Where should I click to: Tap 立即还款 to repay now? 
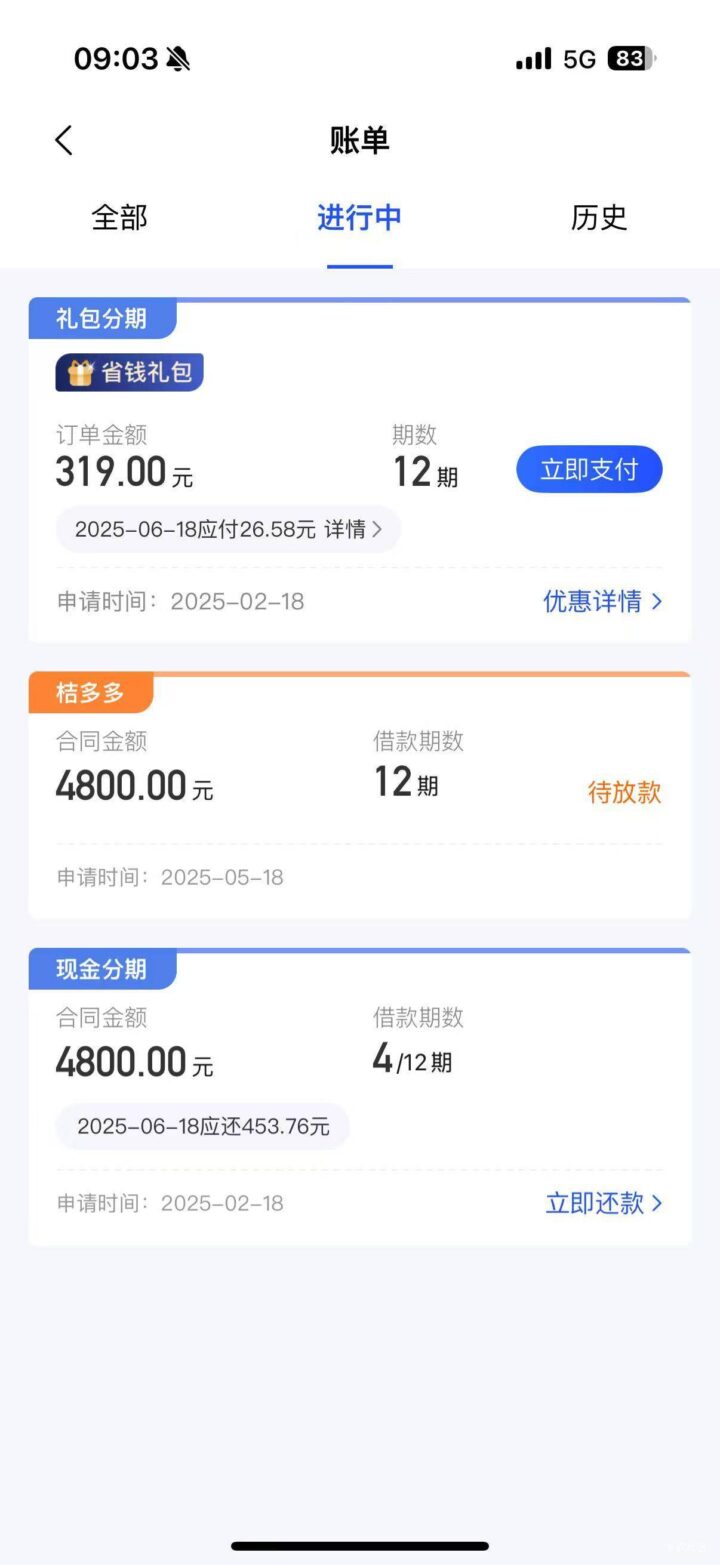(x=596, y=1203)
